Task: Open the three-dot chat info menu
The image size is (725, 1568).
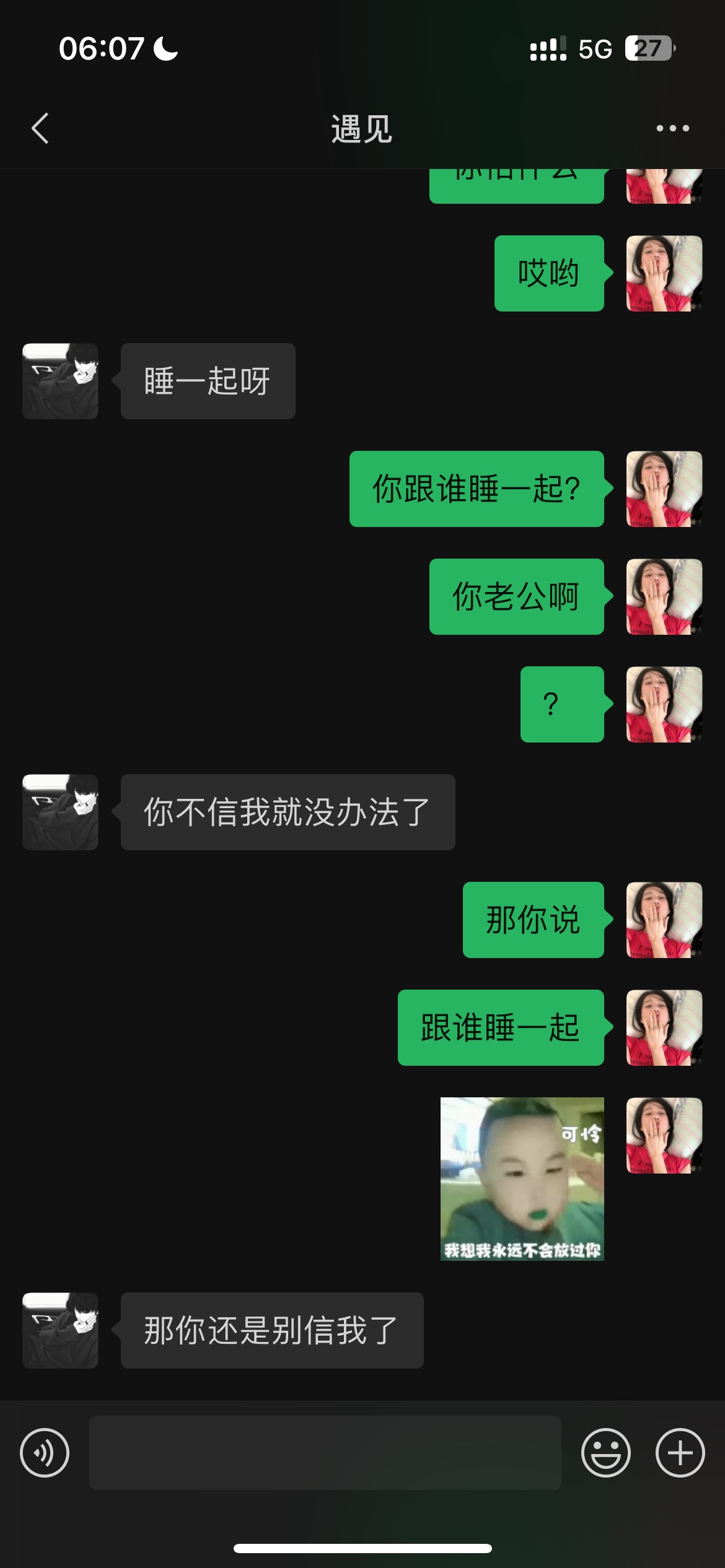Action: pyautogui.click(x=672, y=128)
